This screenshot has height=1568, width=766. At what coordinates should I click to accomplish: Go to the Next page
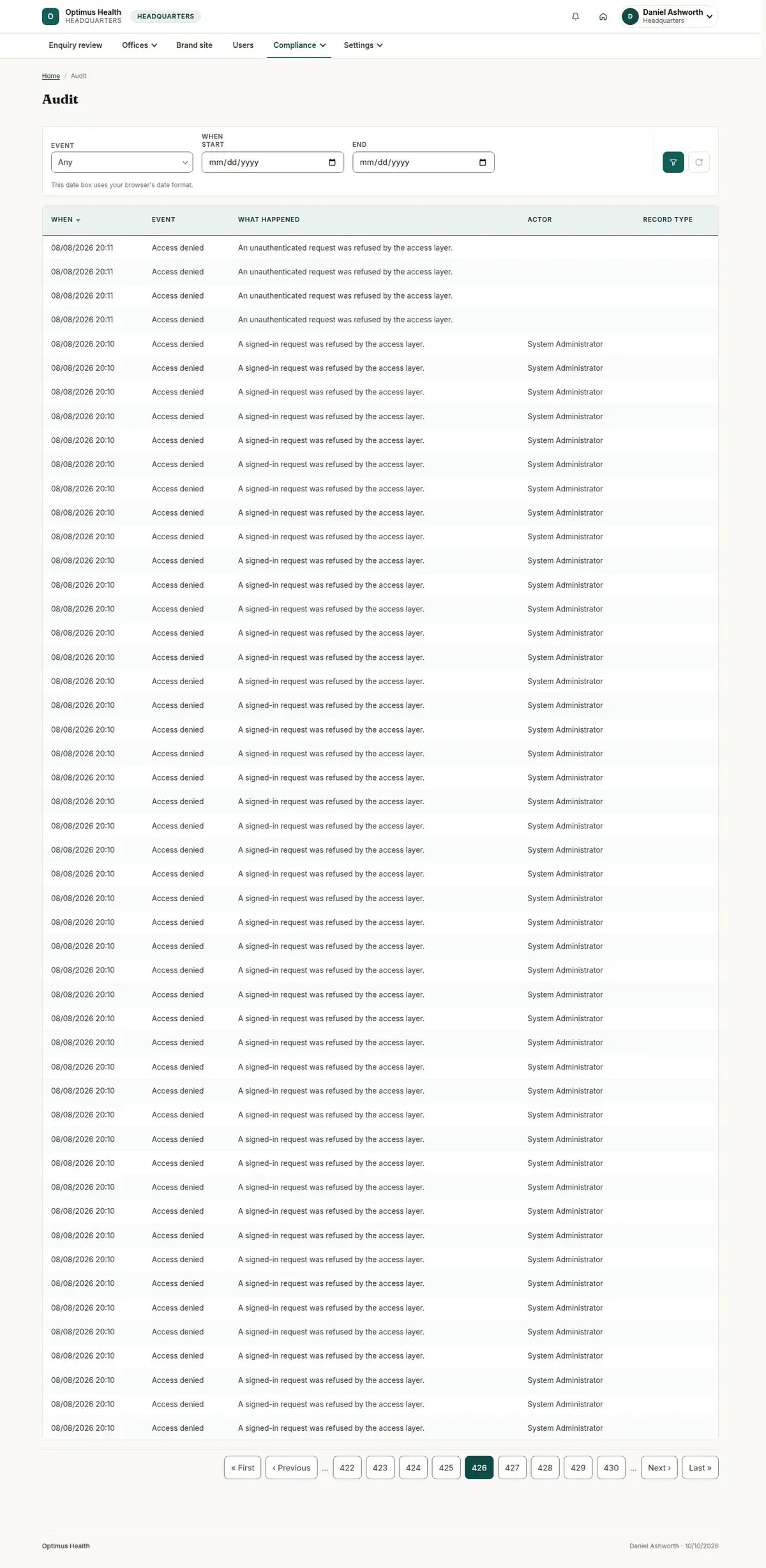click(x=659, y=1467)
